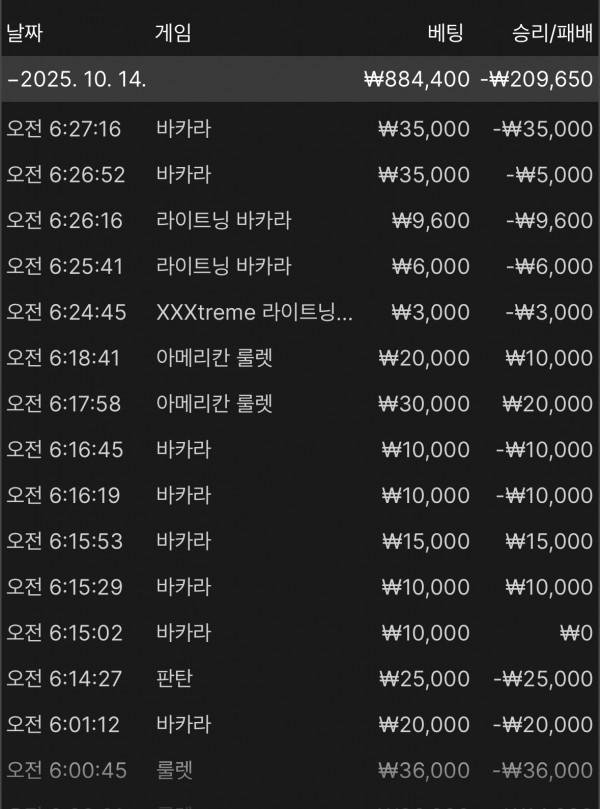This screenshot has width=600, height=809.
Task: Show the 6:17:58 아메리칸 룰렛 result
Action: click(300, 404)
